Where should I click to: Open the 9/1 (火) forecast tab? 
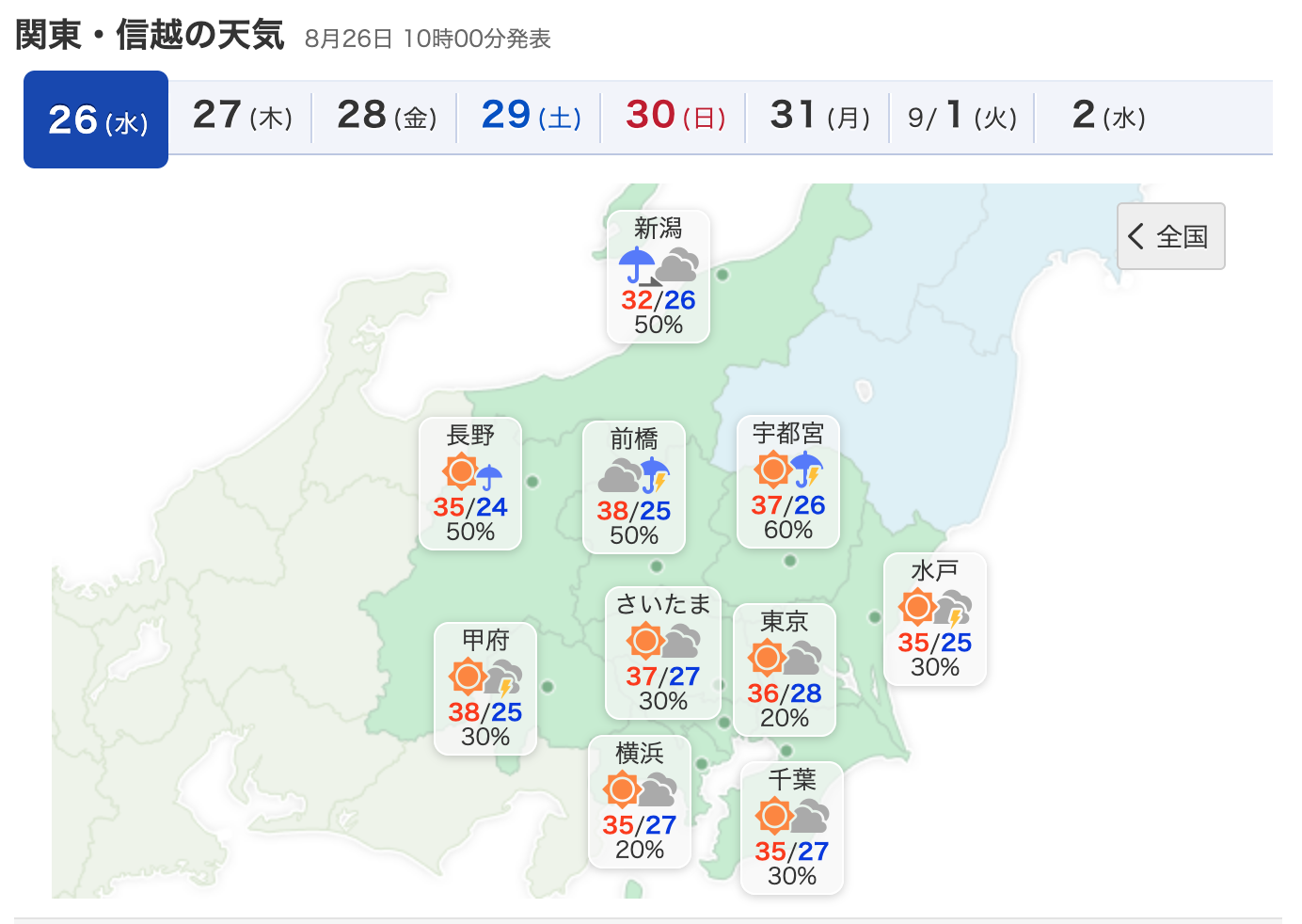(962, 118)
